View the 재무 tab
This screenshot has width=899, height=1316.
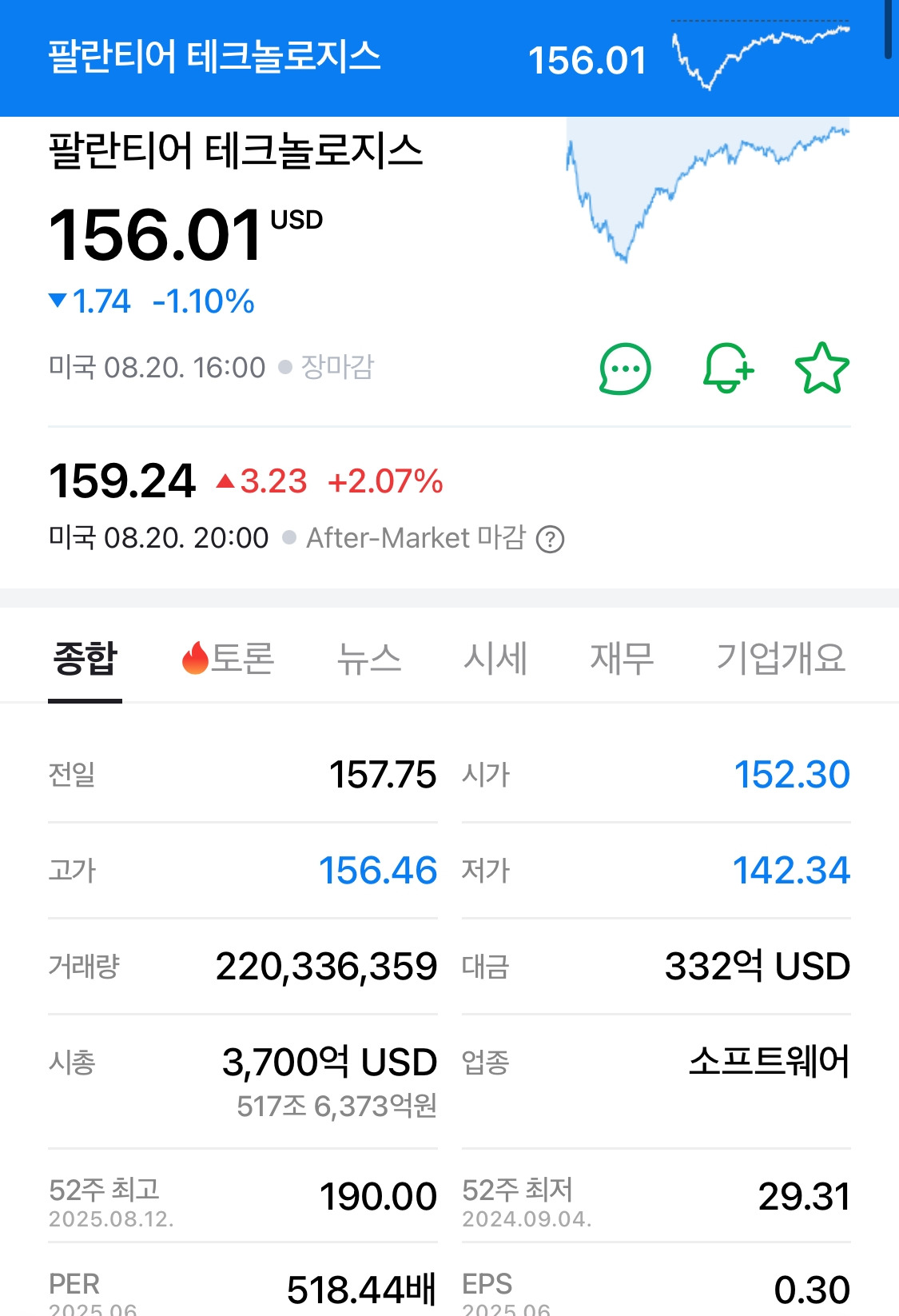click(x=622, y=660)
